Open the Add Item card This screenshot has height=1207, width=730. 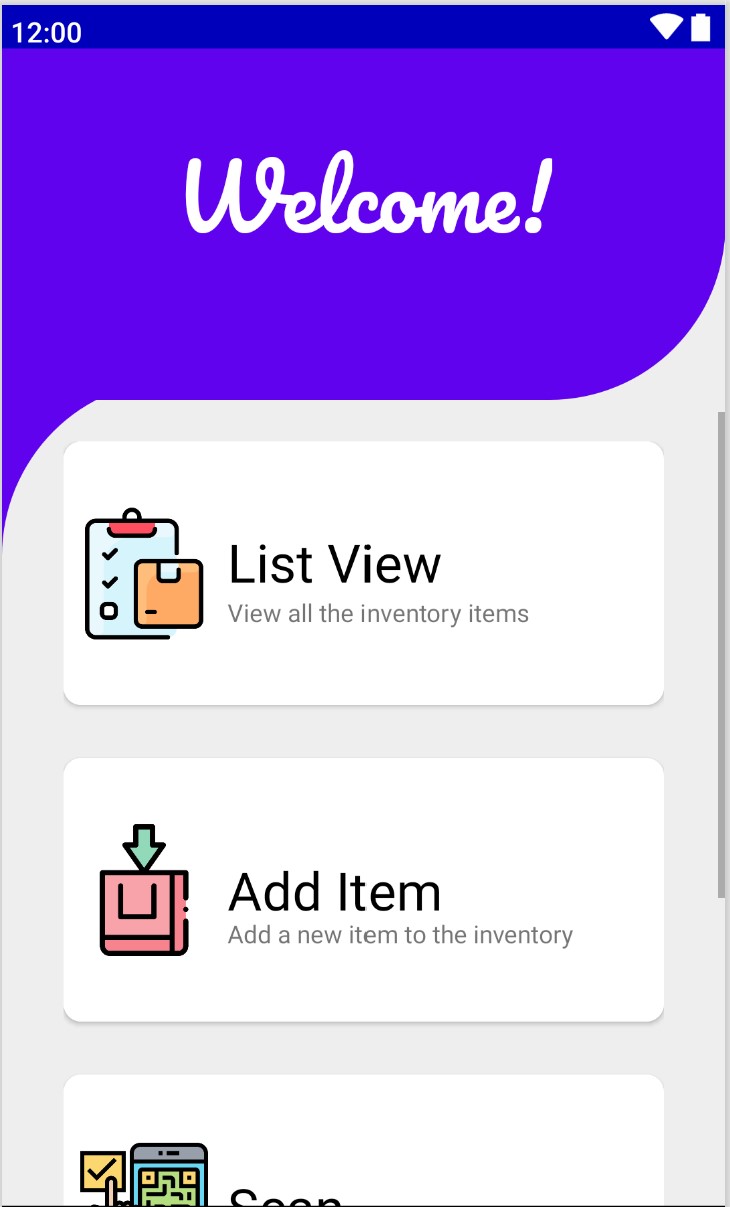363,888
